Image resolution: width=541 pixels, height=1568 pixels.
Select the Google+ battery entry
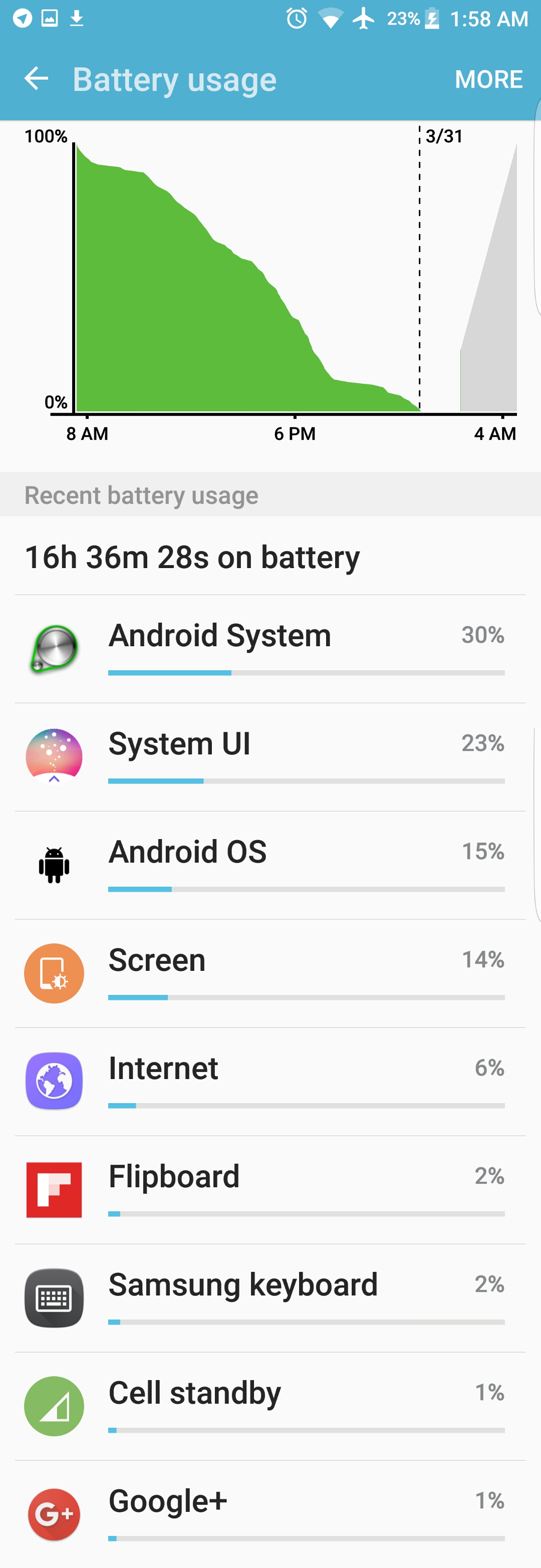click(x=270, y=1514)
